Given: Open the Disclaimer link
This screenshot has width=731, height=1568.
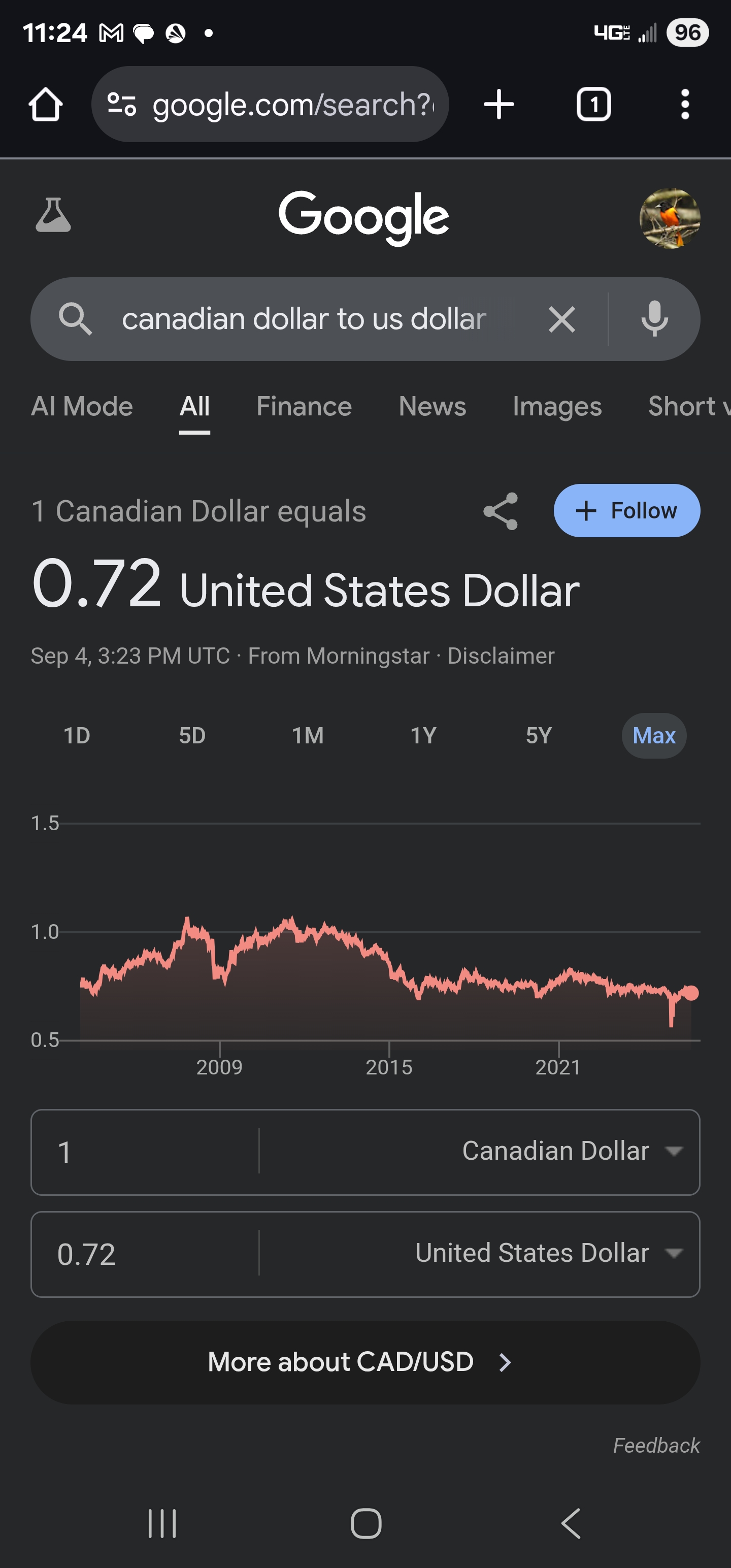Looking at the screenshot, I should tap(501, 656).
